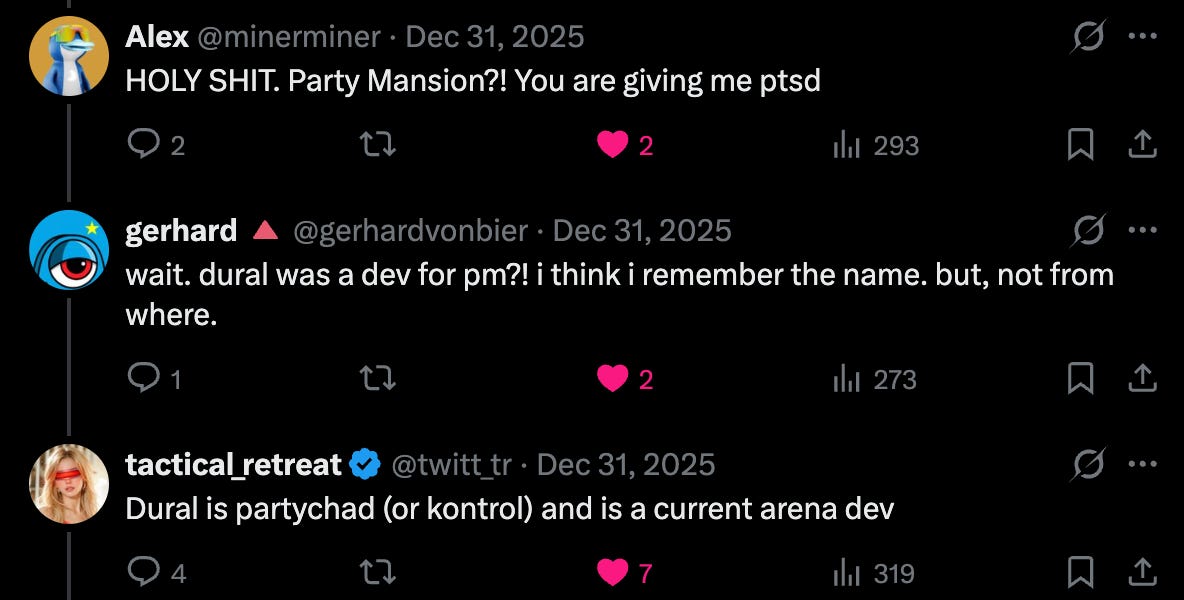Bookmark Alex's tweet
Image resolution: width=1184 pixels, height=600 pixels.
point(1081,145)
